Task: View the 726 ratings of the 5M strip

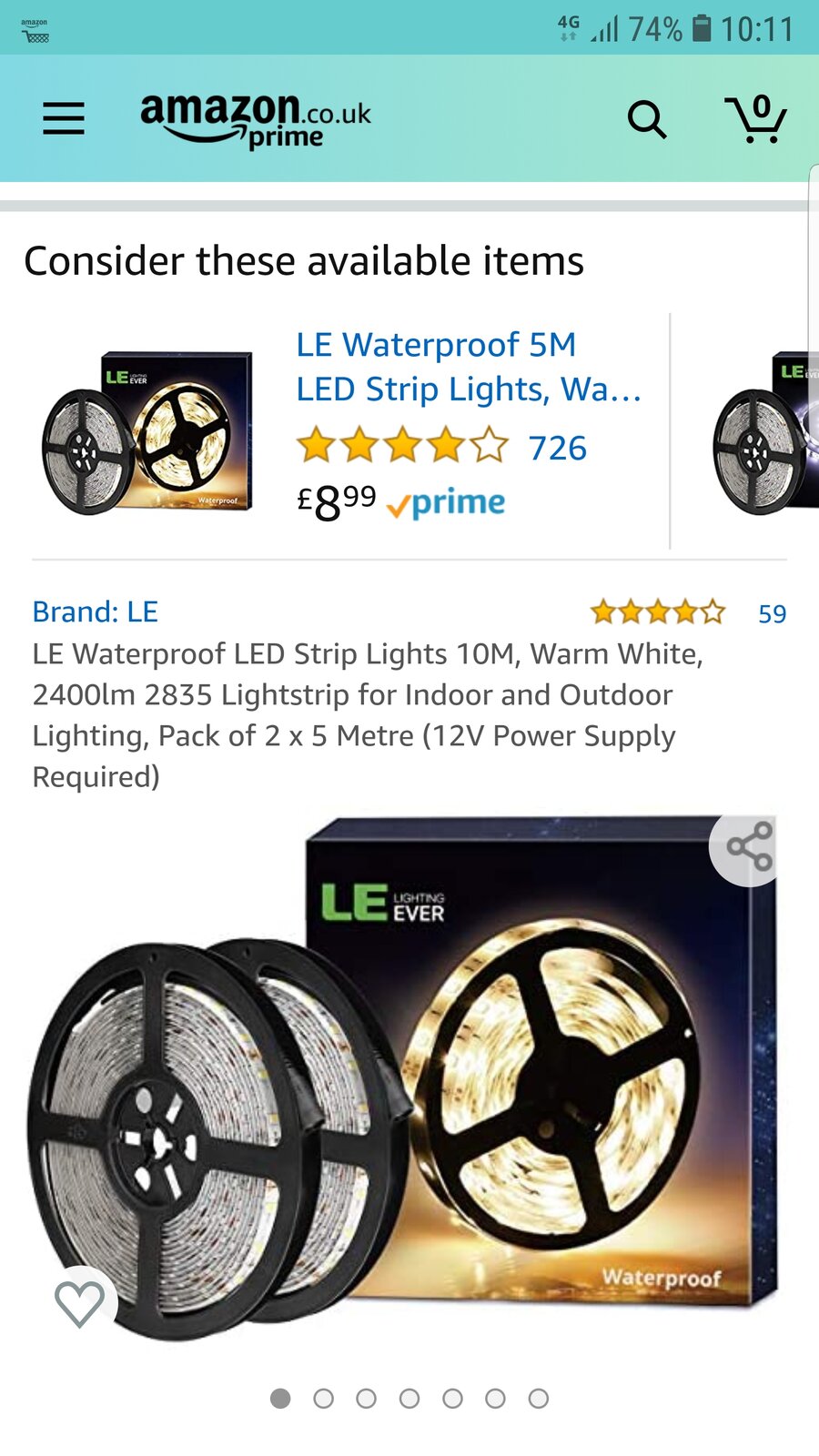Action: (557, 448)
